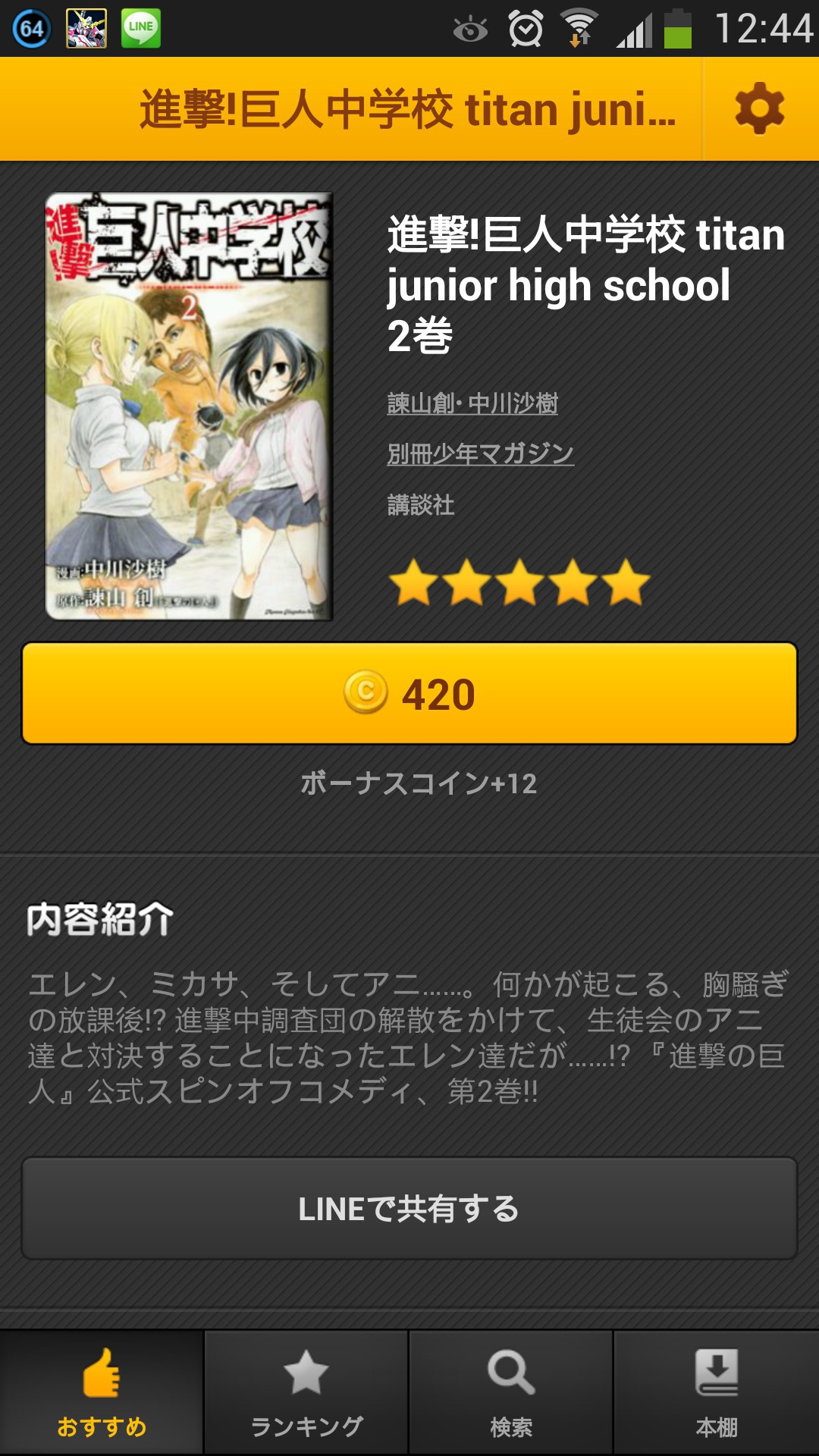This screenshot has width=819, height=1456.
Task: View the manga cover image
Action: [189, 406]
